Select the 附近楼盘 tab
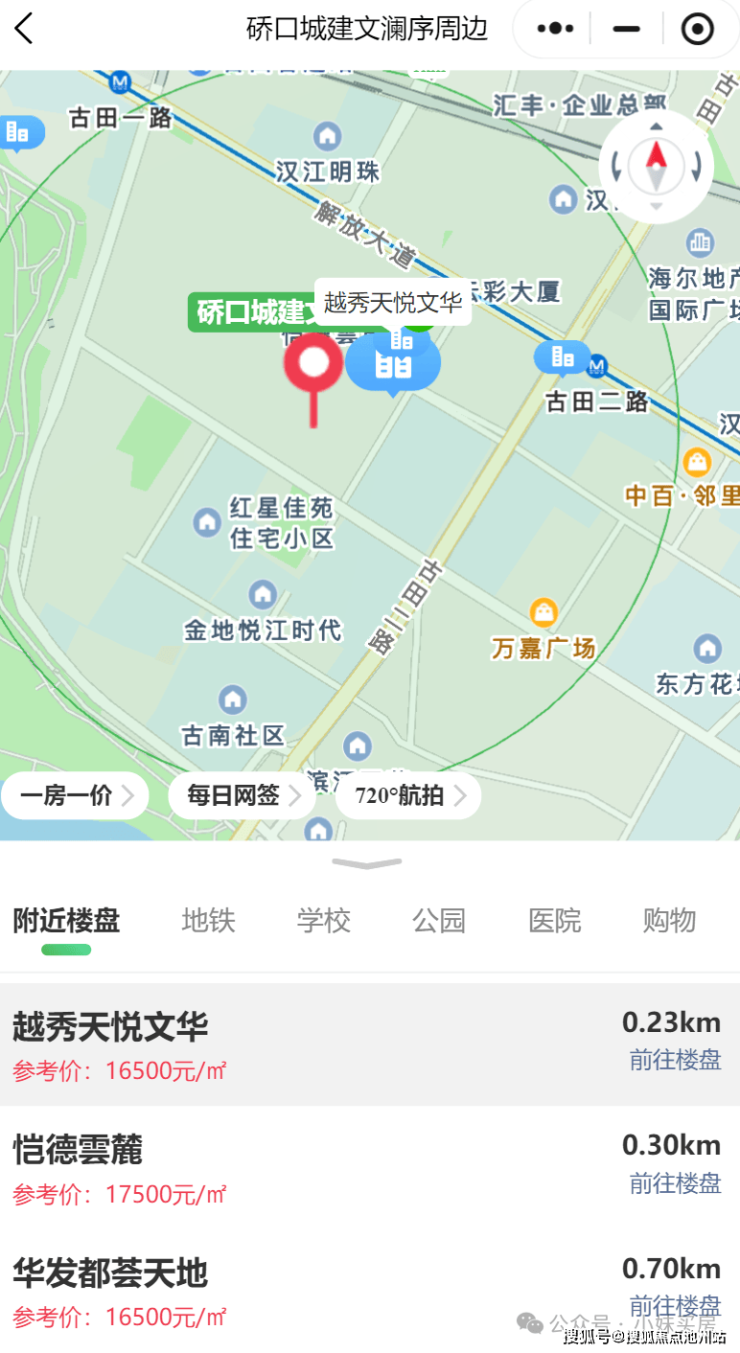The width and height of the screenshot is (740, 1353). [x=66, y=921]
